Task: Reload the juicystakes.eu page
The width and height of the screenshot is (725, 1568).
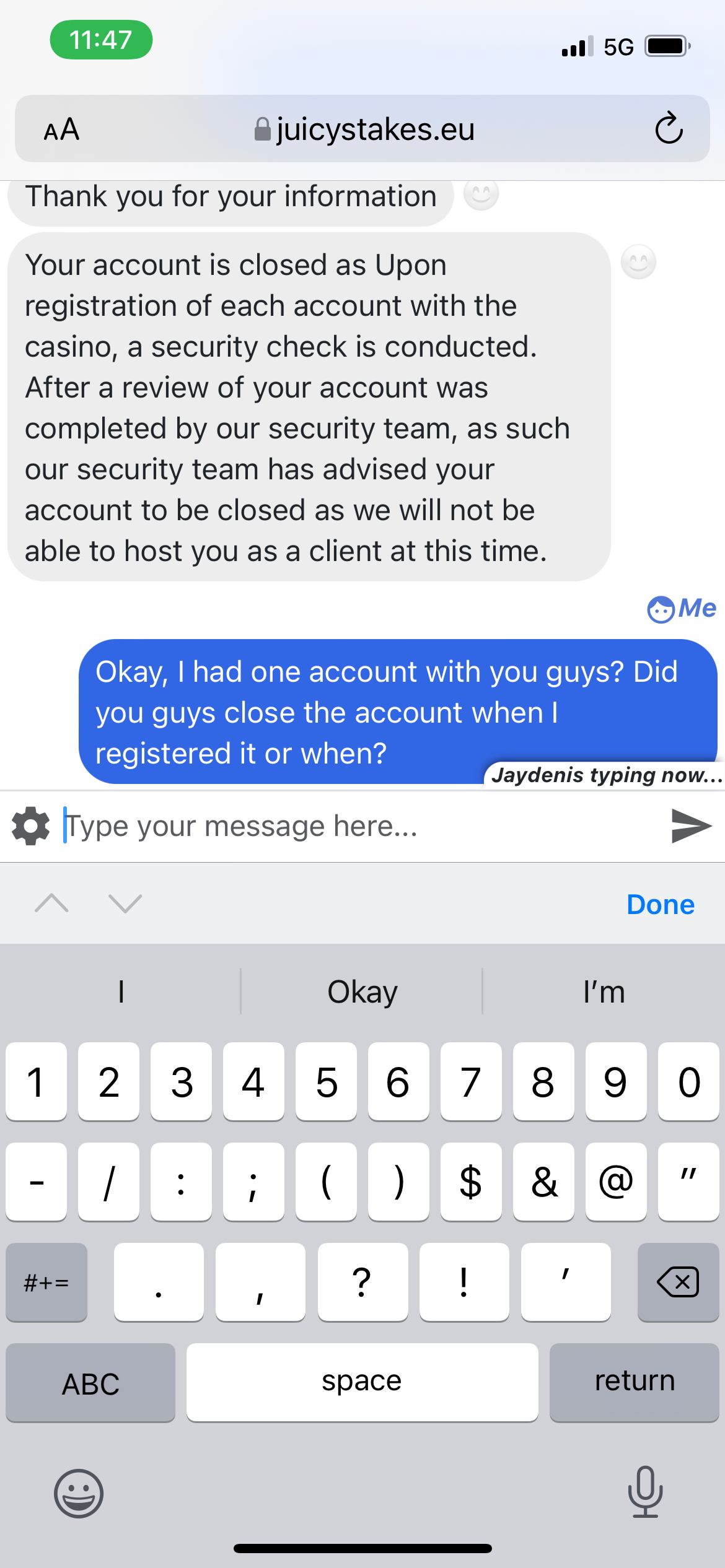Action: pyautogui.click(x=669, y=129)
